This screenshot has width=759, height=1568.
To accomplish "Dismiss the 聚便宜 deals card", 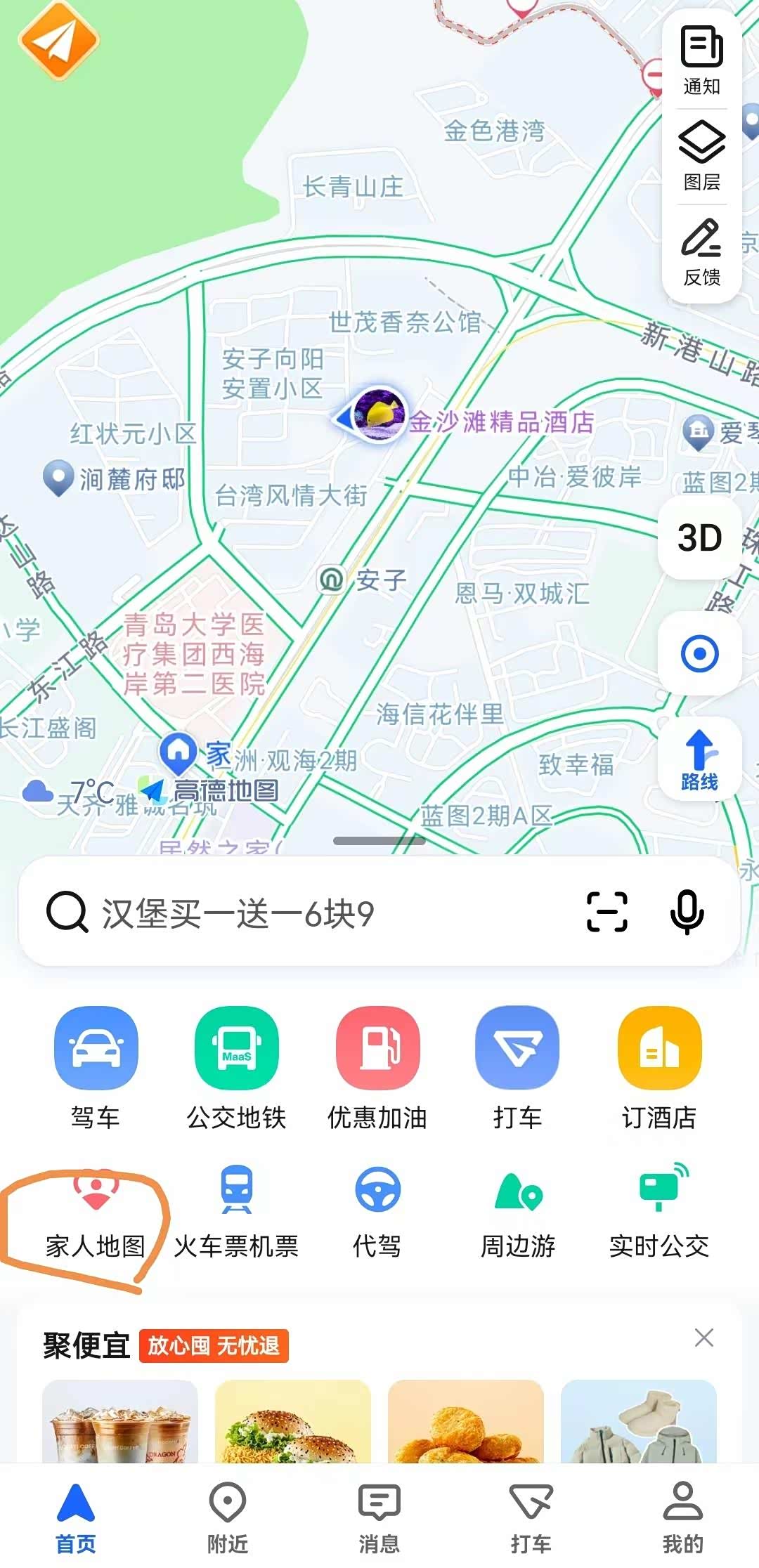I will (703, 1338).
